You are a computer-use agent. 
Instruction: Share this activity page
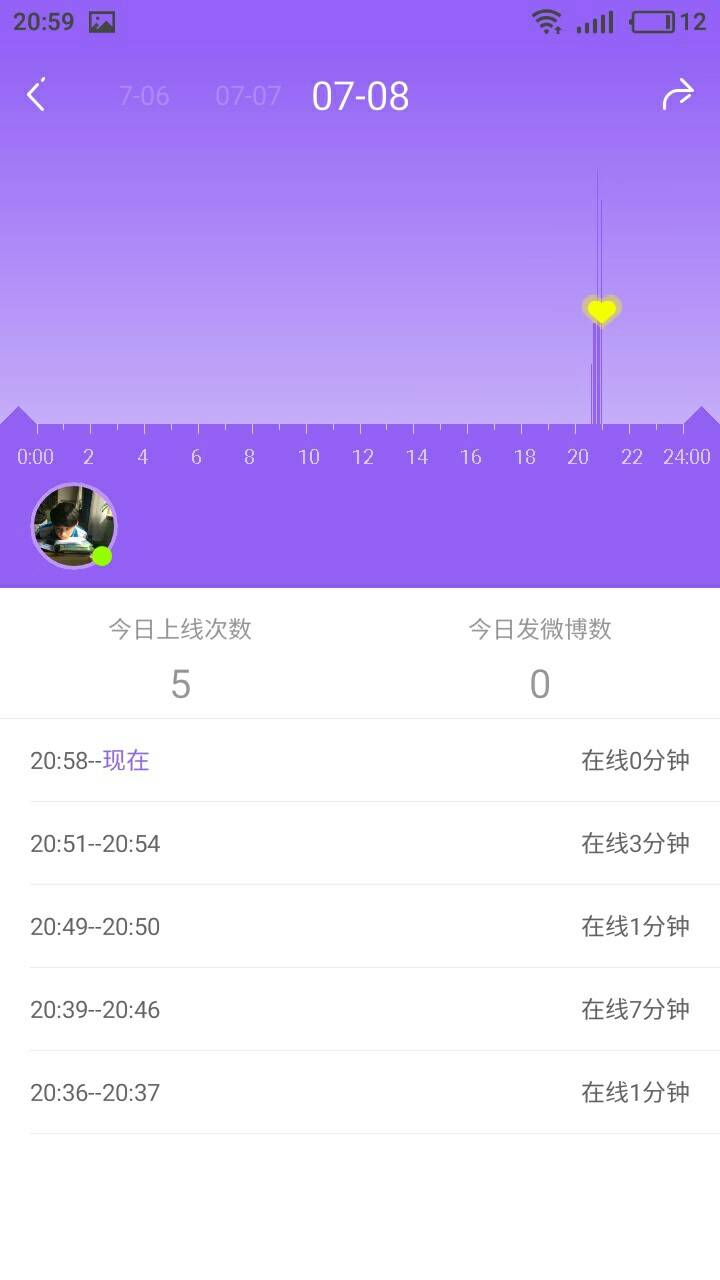(677, 95)
